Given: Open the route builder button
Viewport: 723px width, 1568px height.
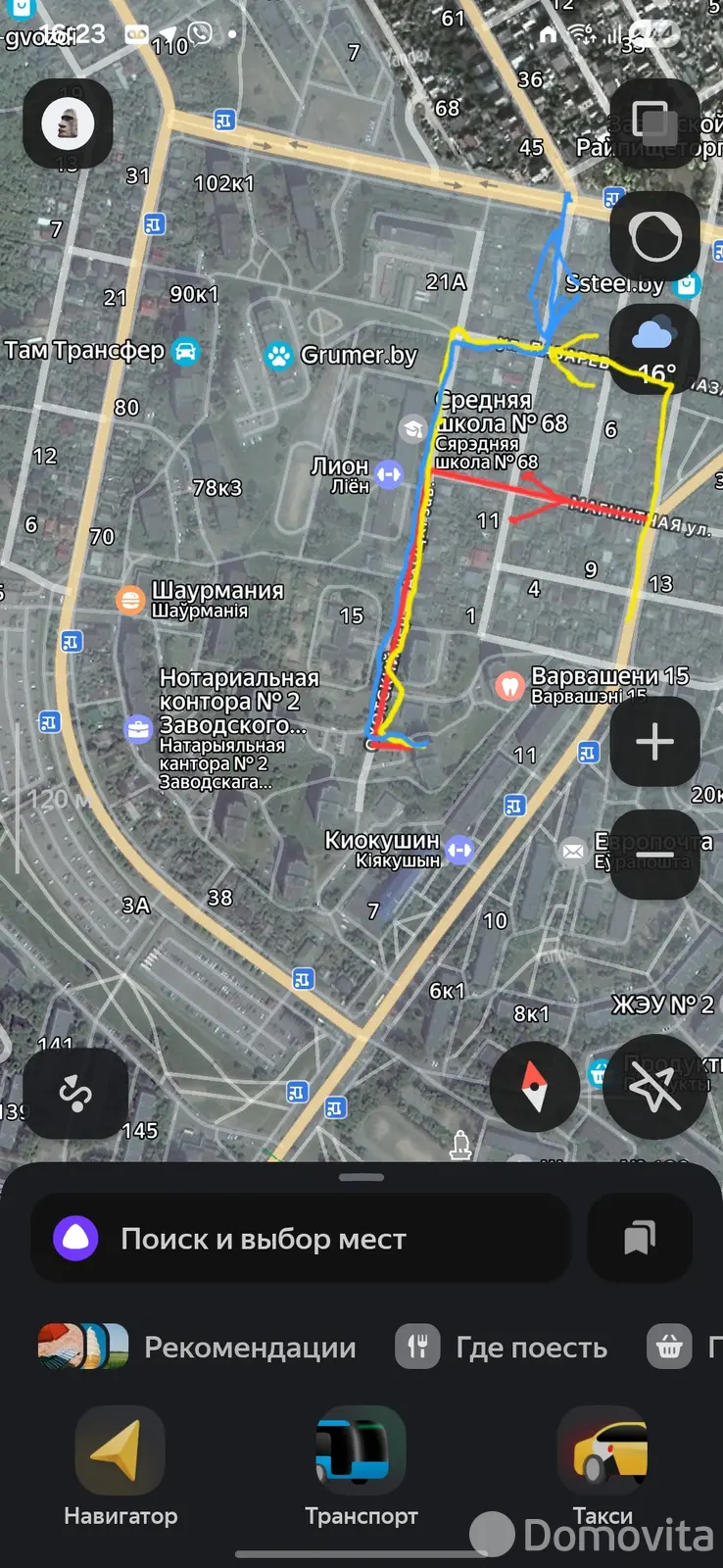Looking at the screenshot, I should coord(75,1093).
